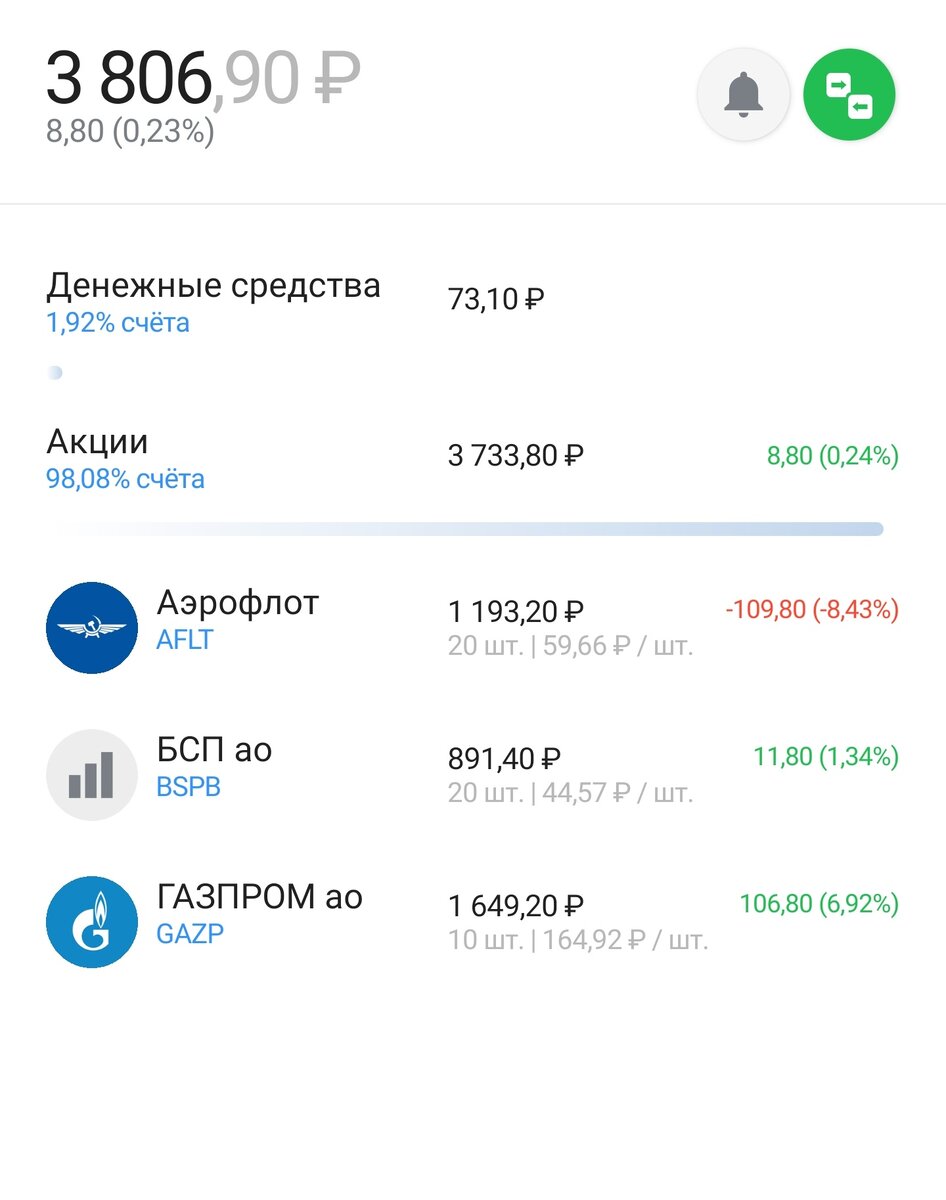Viewport: 946px width, 1200px height.
Task: Expand the Акции holdings section
Action: pos(97,441)
